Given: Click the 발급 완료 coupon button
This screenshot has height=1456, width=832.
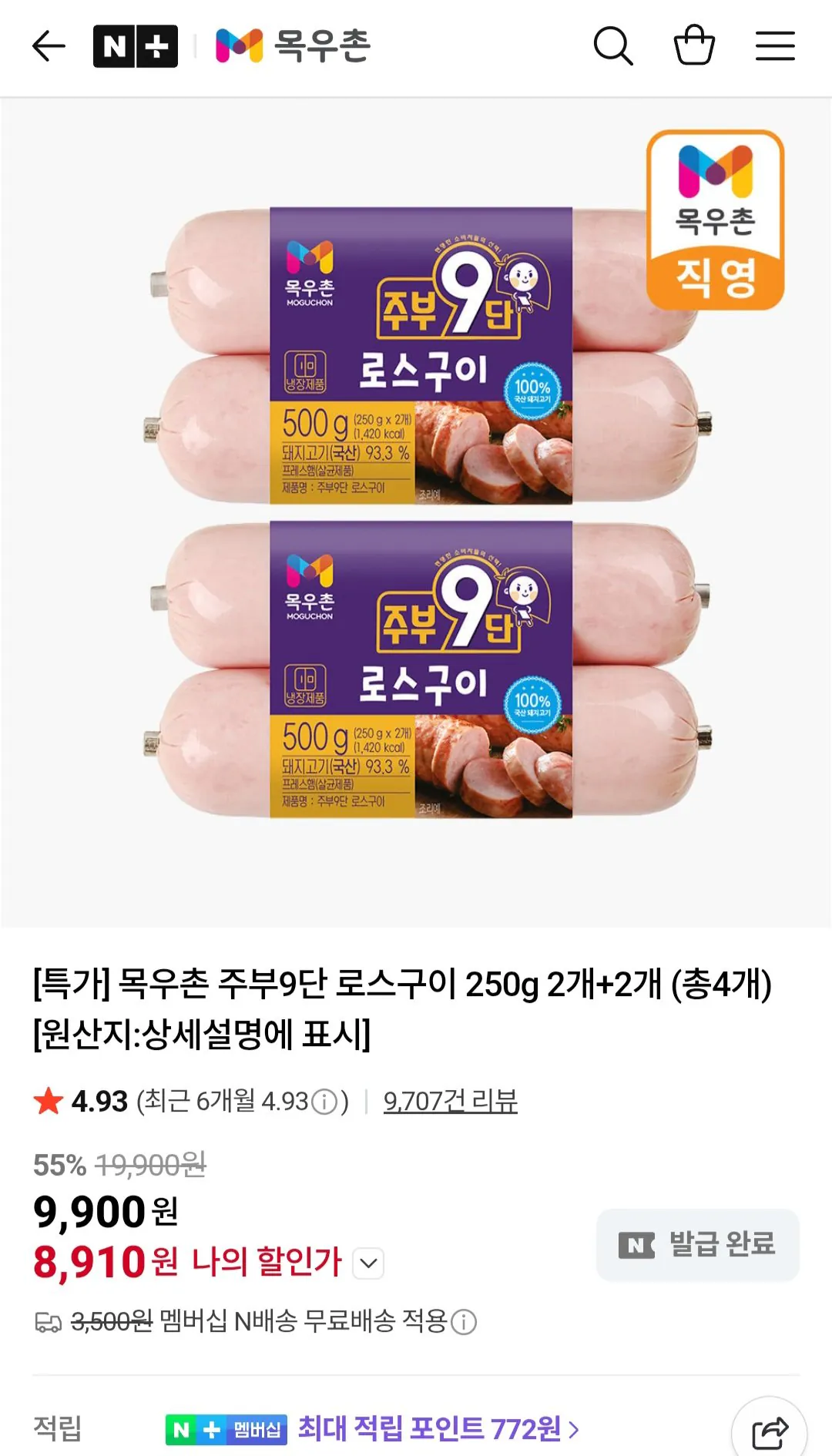Looking at the screenshot, I should 696,1244.
